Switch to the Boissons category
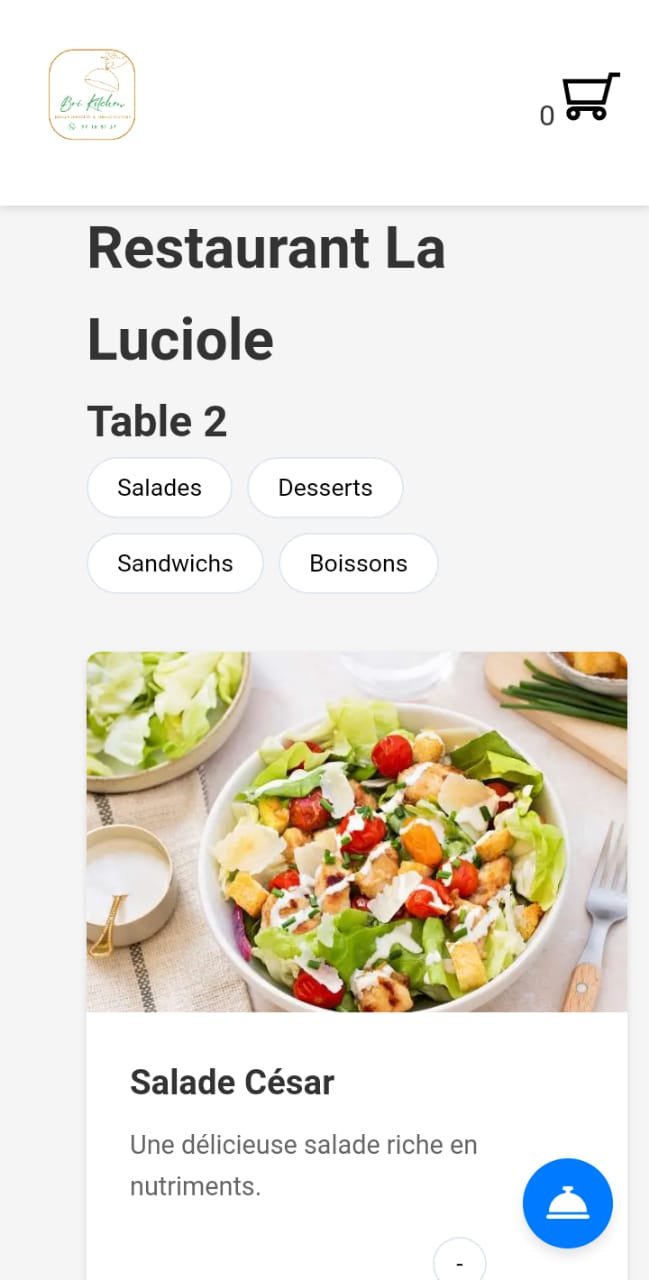 [358, 564]
